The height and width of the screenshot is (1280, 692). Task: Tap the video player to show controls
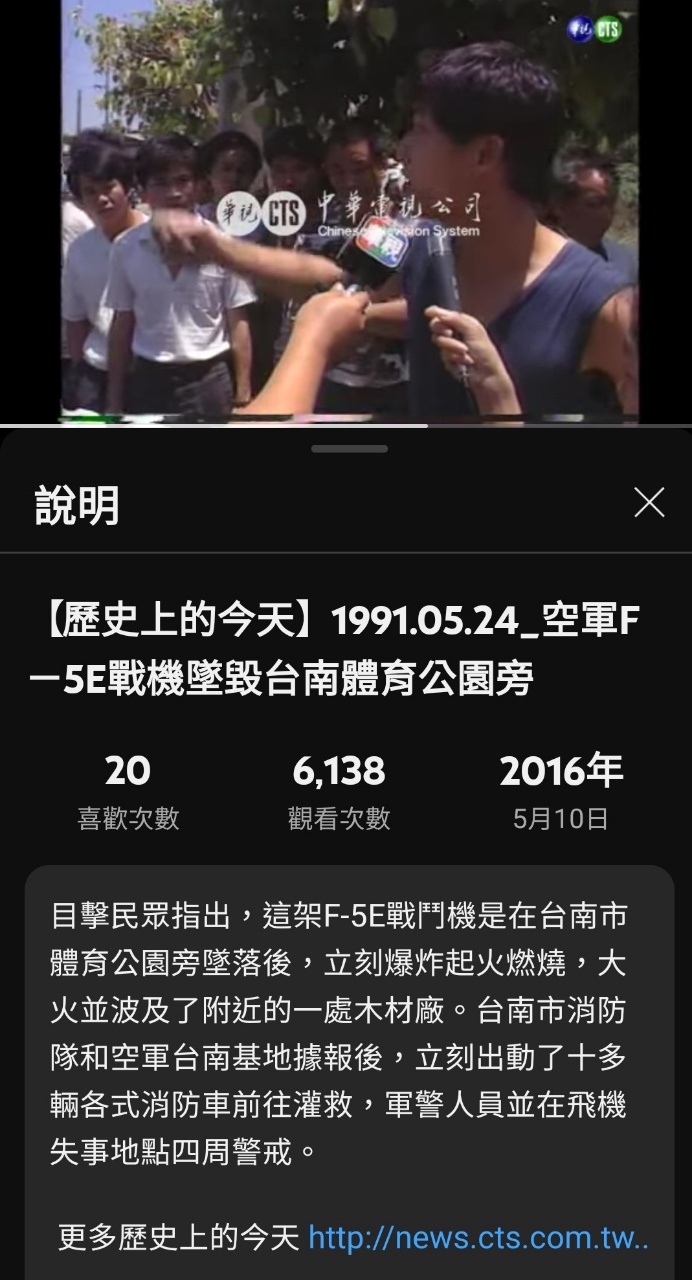coord(346,210)
